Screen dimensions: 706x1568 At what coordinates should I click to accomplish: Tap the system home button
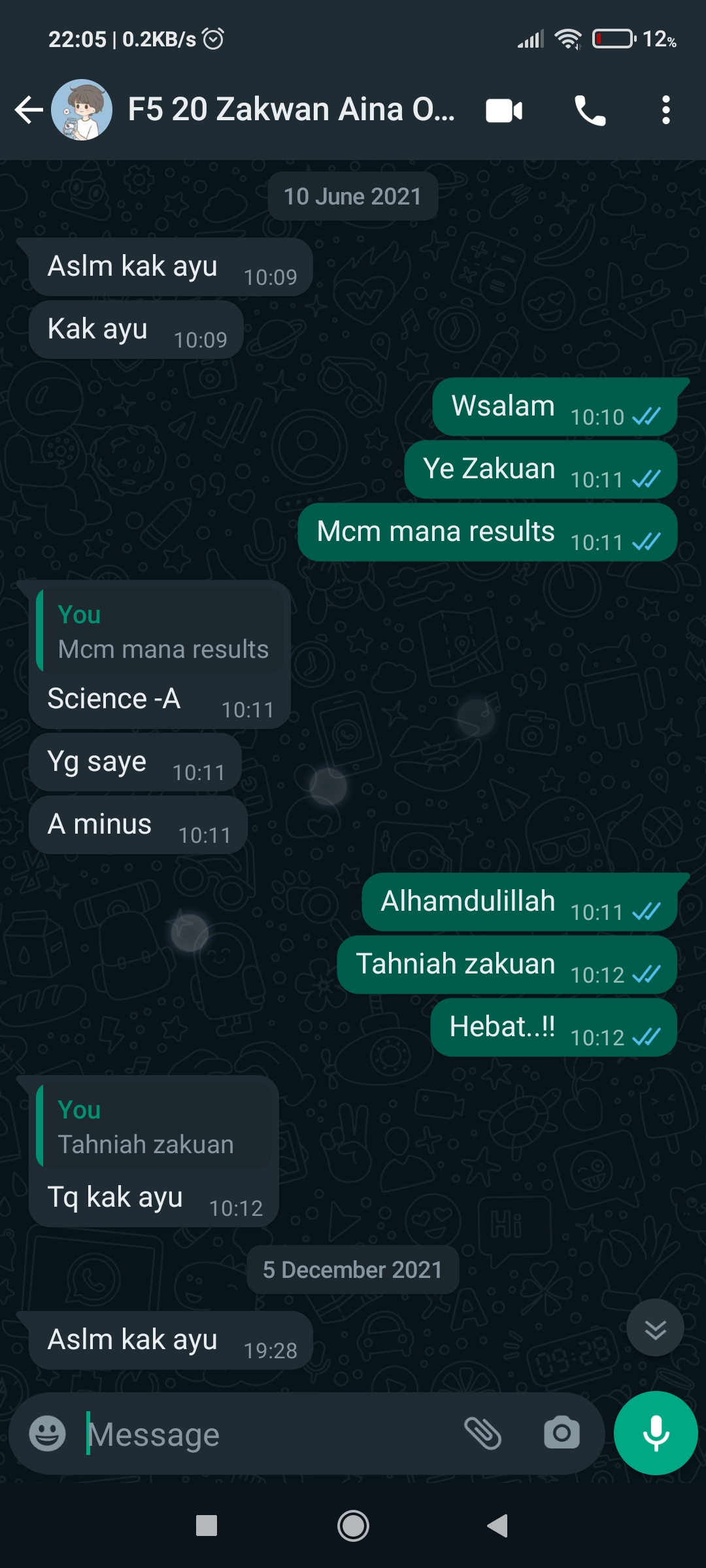tap(353, 1526)
